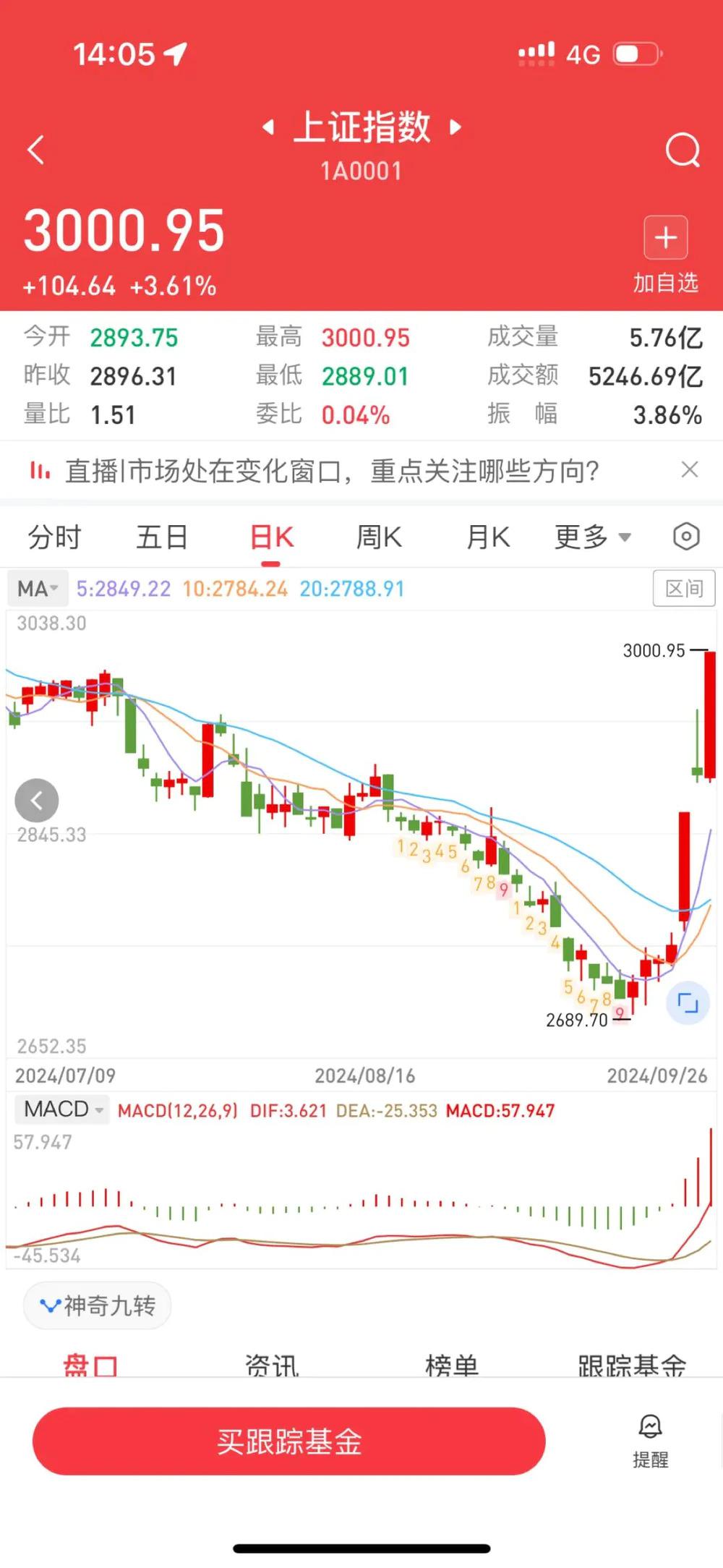Open the search magnifier icon
The width and height of the screenshot is (723, 1568).
tap(683, 150)
